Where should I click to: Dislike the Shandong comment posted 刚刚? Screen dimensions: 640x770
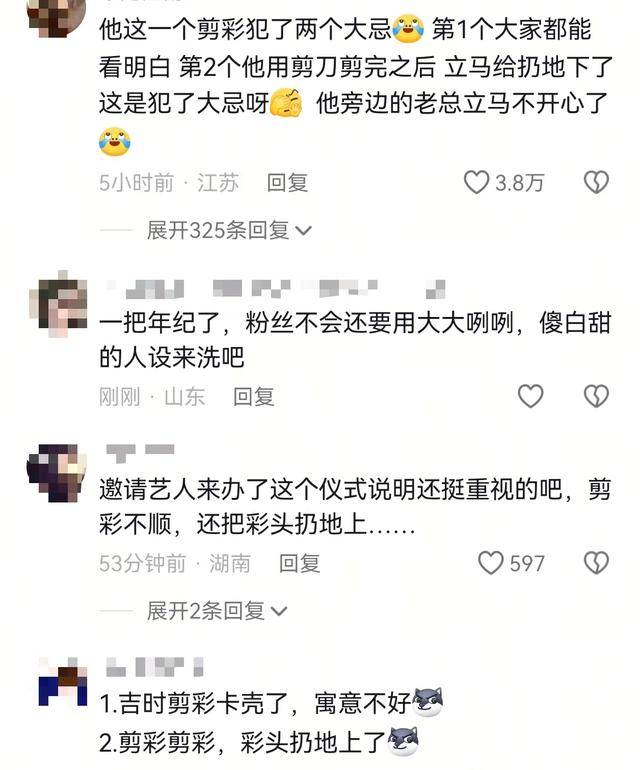(x=596, y=396)
